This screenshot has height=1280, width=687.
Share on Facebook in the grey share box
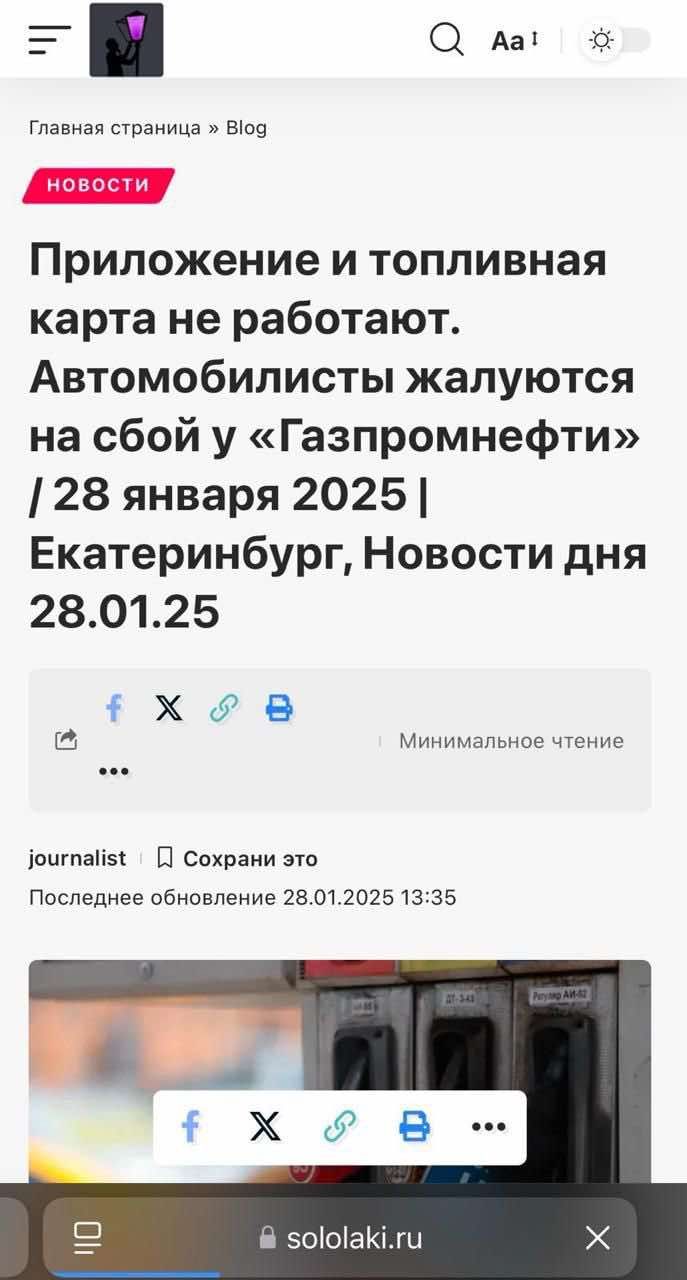pyautogui.click(x=114, y=709)
